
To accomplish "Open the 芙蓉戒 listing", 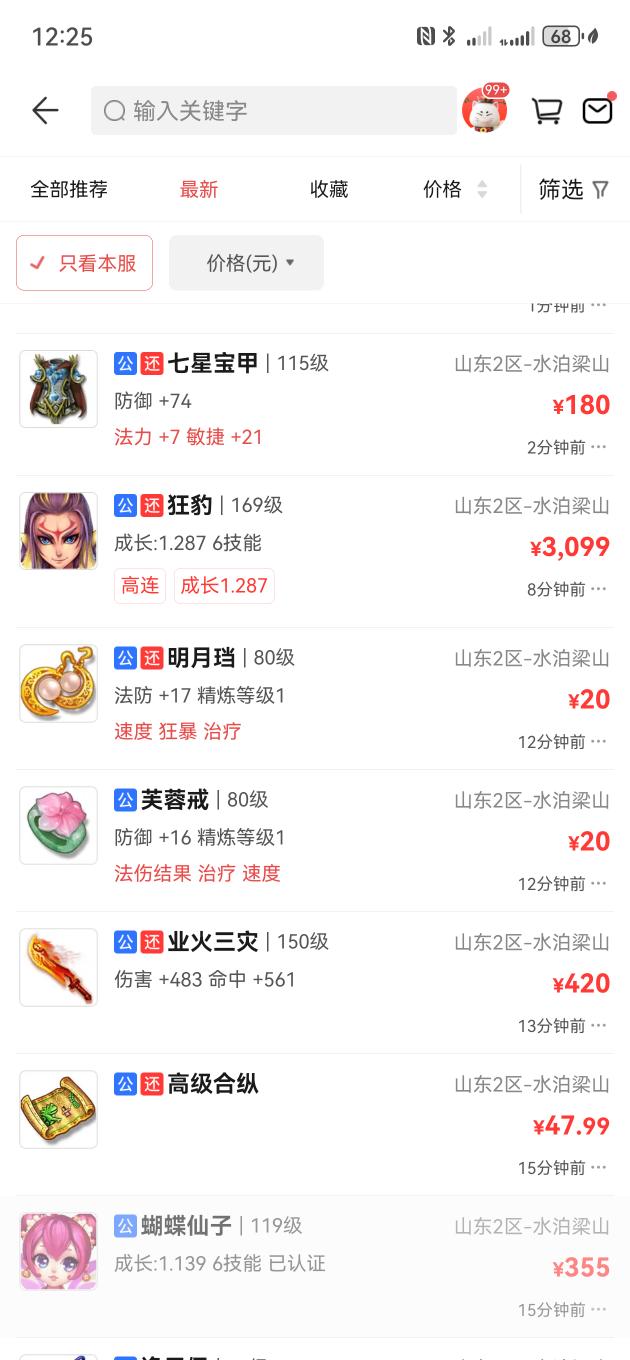I will click(x=300, y=838).
